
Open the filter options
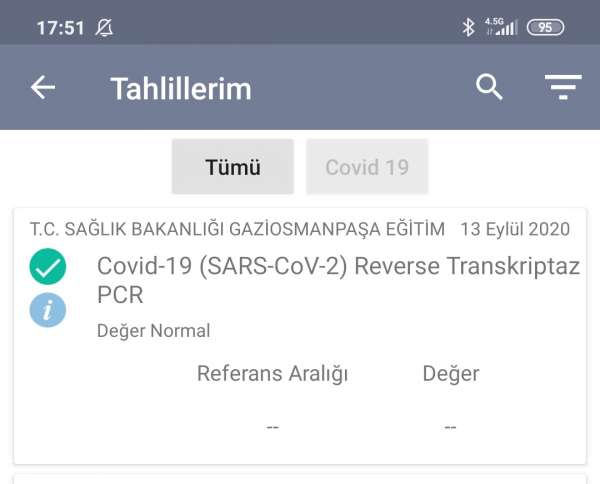point(563,88)
